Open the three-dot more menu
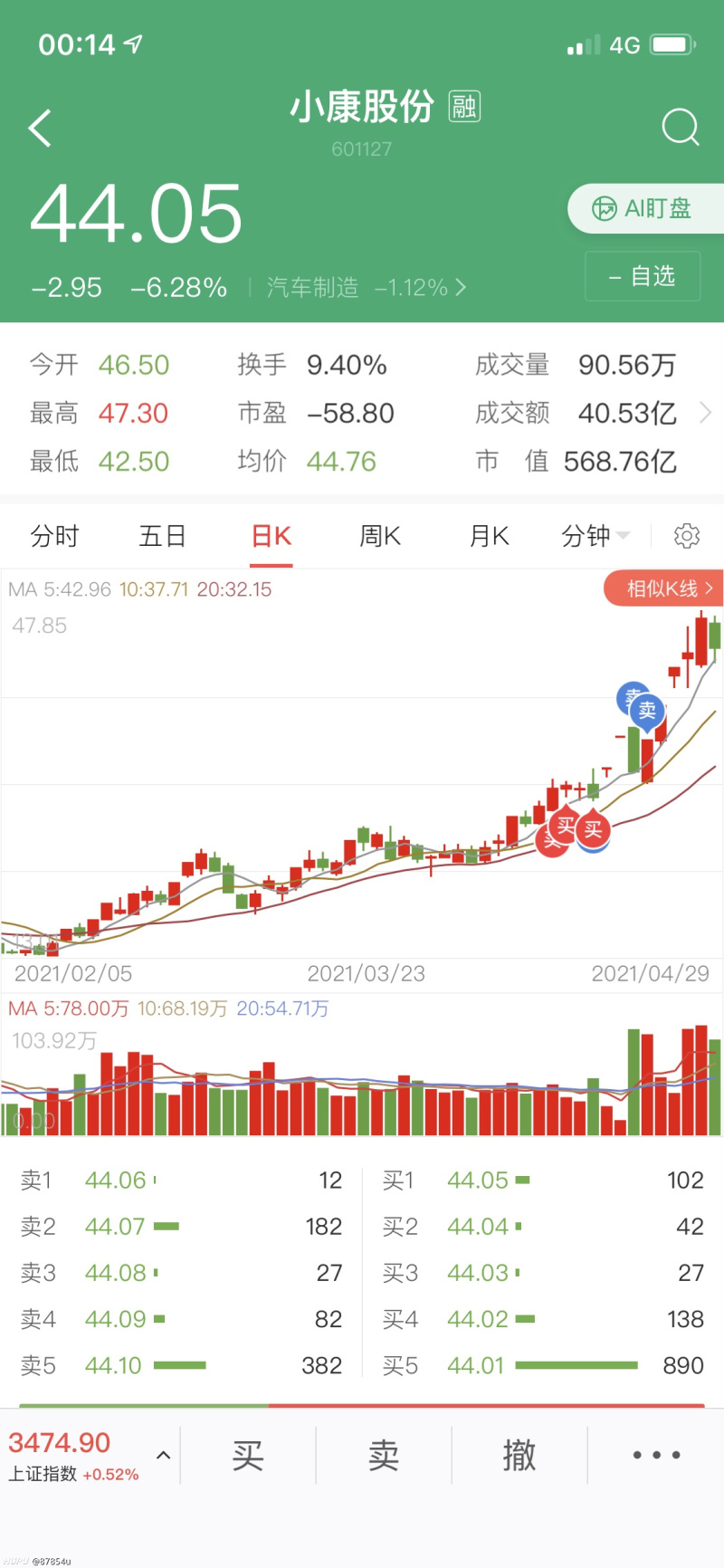This screenshot has height=1568, width=724. pyautogui.click(x=656, y=1455)
